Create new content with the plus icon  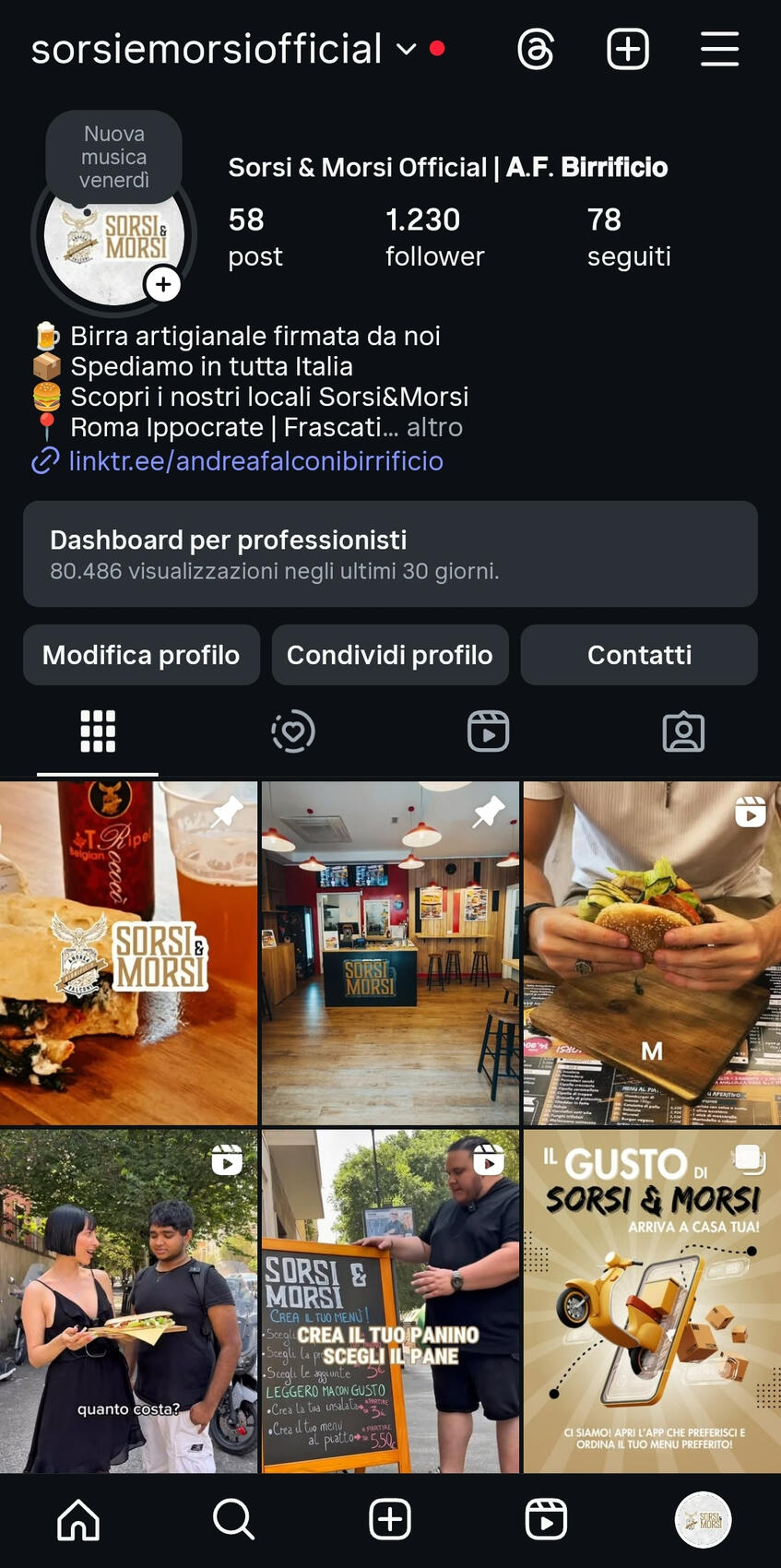click(628, 49)
